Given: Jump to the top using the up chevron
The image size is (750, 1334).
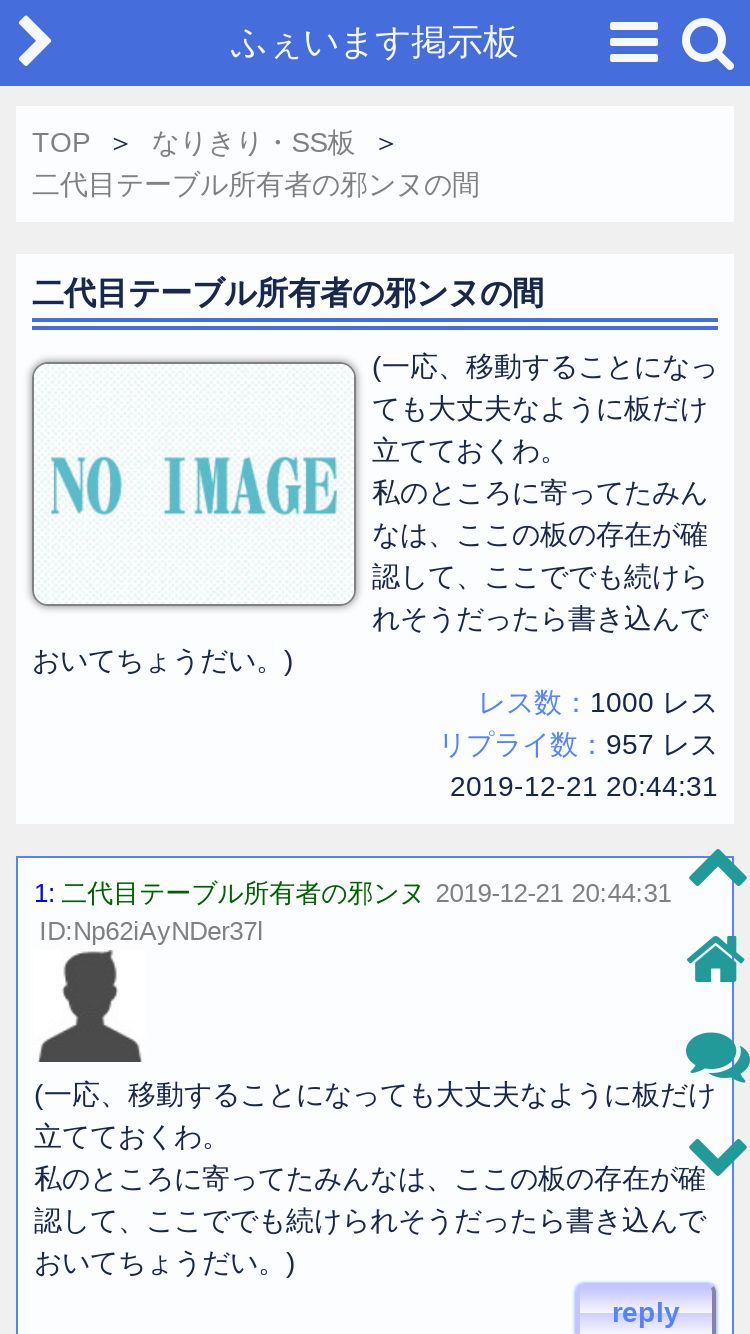Looking at the screenshot, I should tap(717, 868).
